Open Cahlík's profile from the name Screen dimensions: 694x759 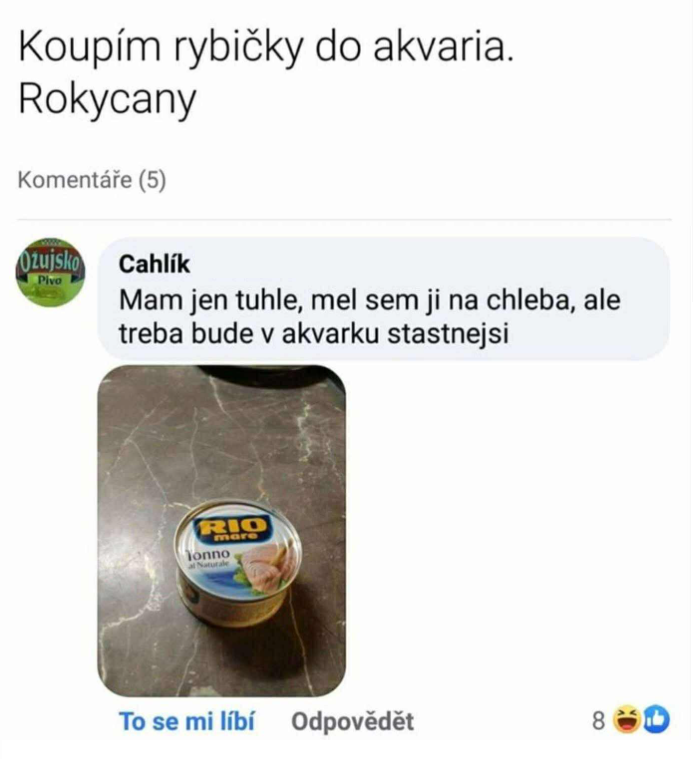154,264
